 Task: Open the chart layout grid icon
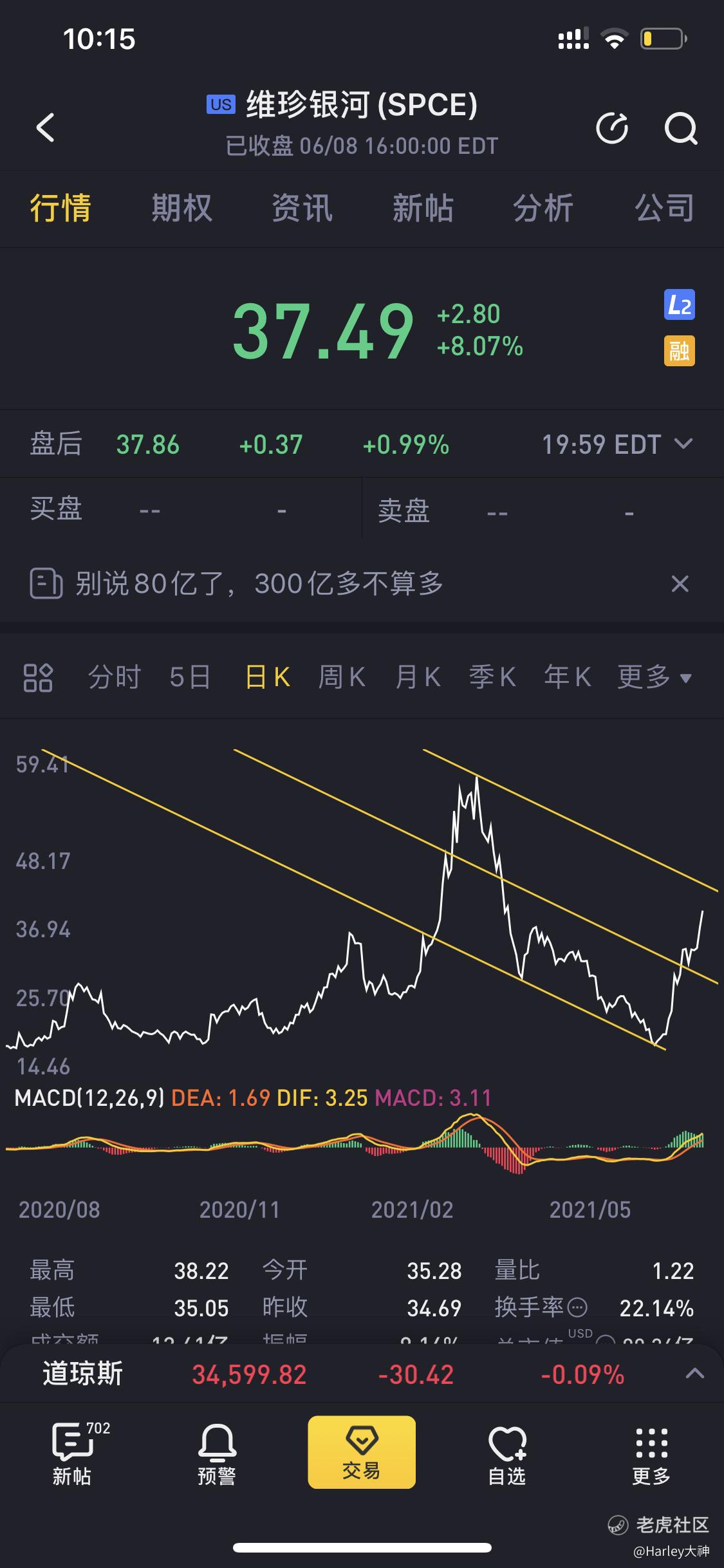pyautogui.click(x=38, y=677)
